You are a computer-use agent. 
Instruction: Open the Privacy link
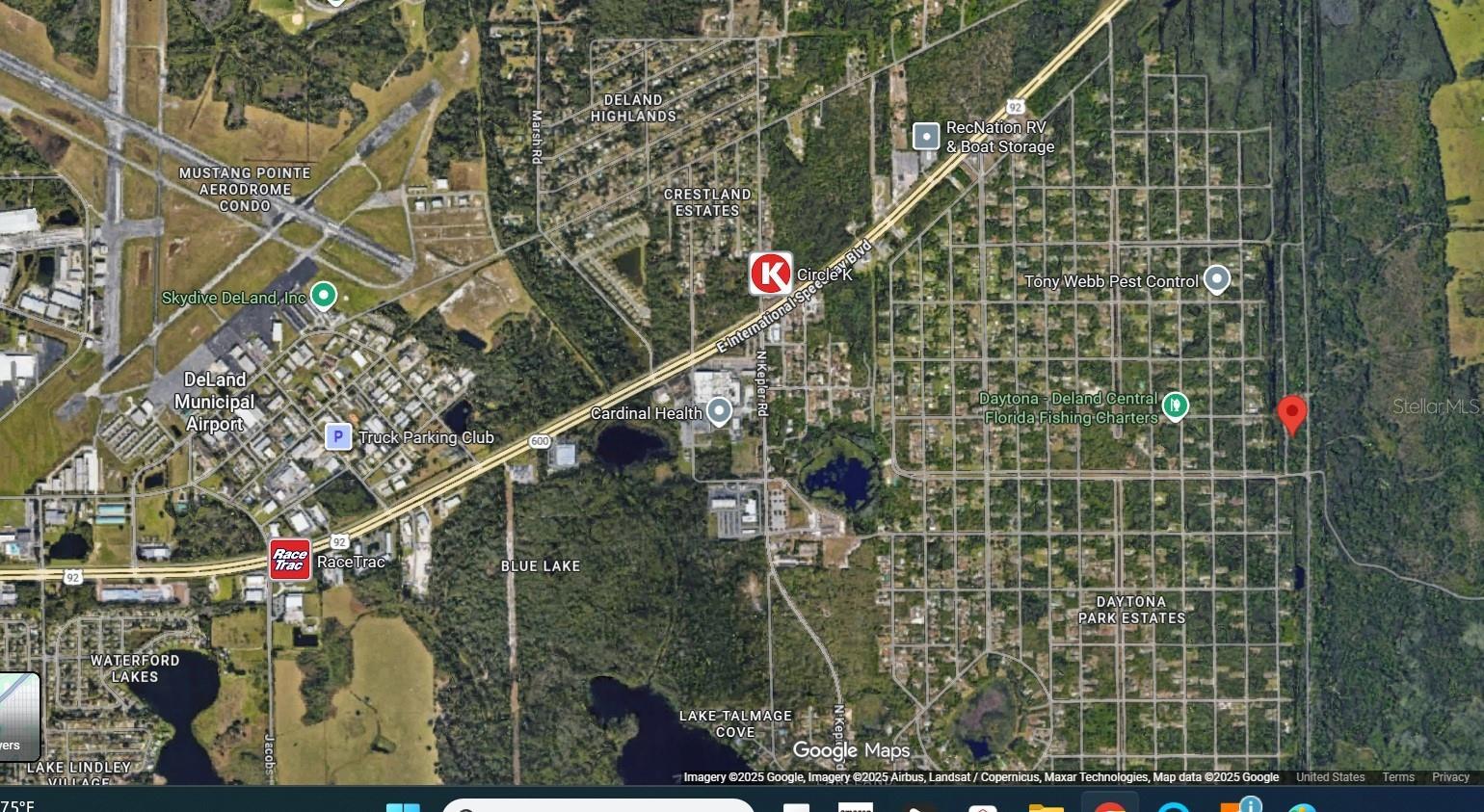[1450, 777]
